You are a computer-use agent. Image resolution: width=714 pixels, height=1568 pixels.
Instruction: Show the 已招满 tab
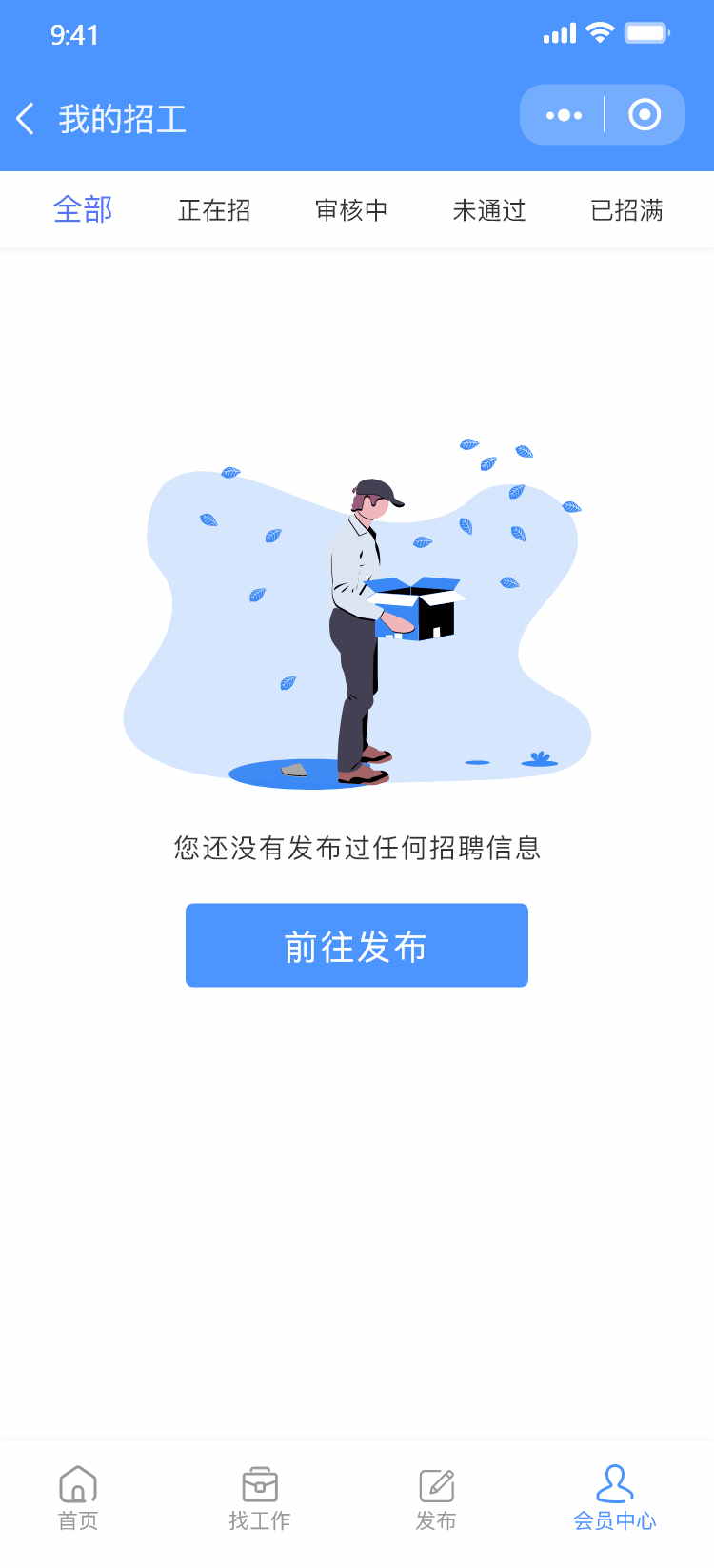[626, 209]
